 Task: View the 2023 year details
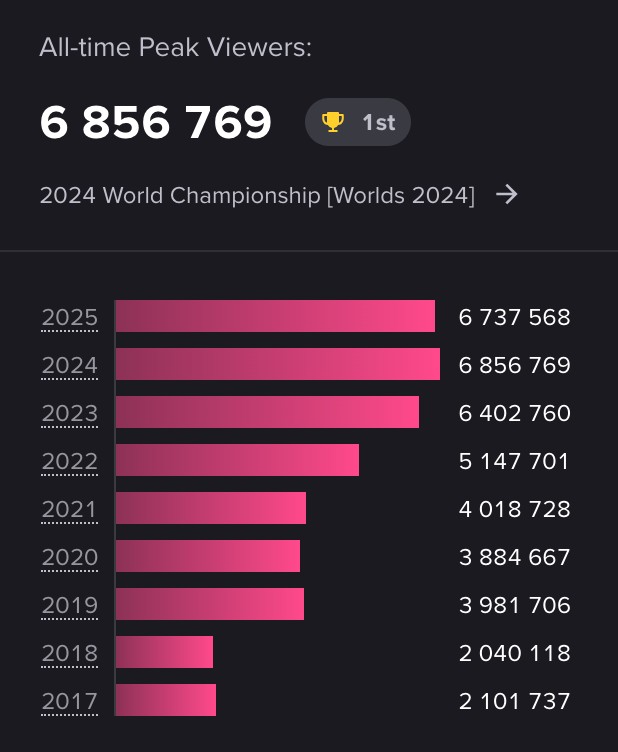(x=69, y=414)
